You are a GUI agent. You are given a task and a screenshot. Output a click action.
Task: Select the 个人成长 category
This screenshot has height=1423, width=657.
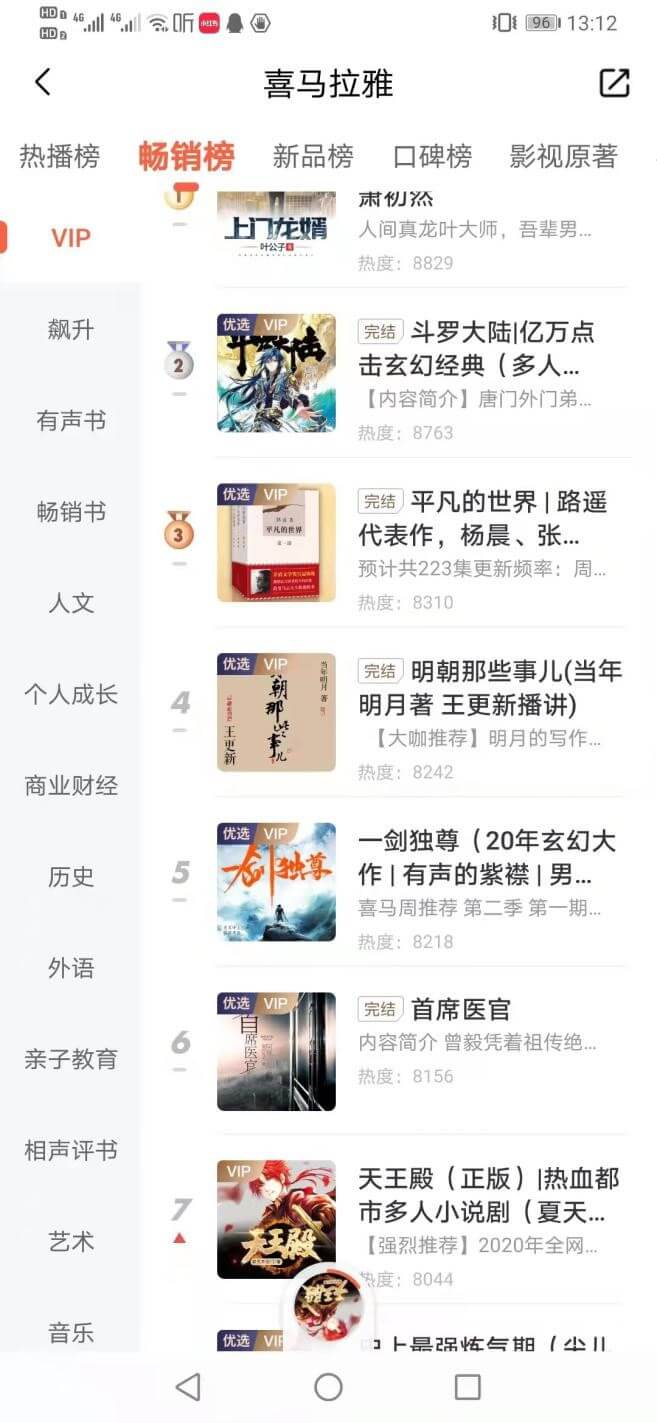[71, 694]
